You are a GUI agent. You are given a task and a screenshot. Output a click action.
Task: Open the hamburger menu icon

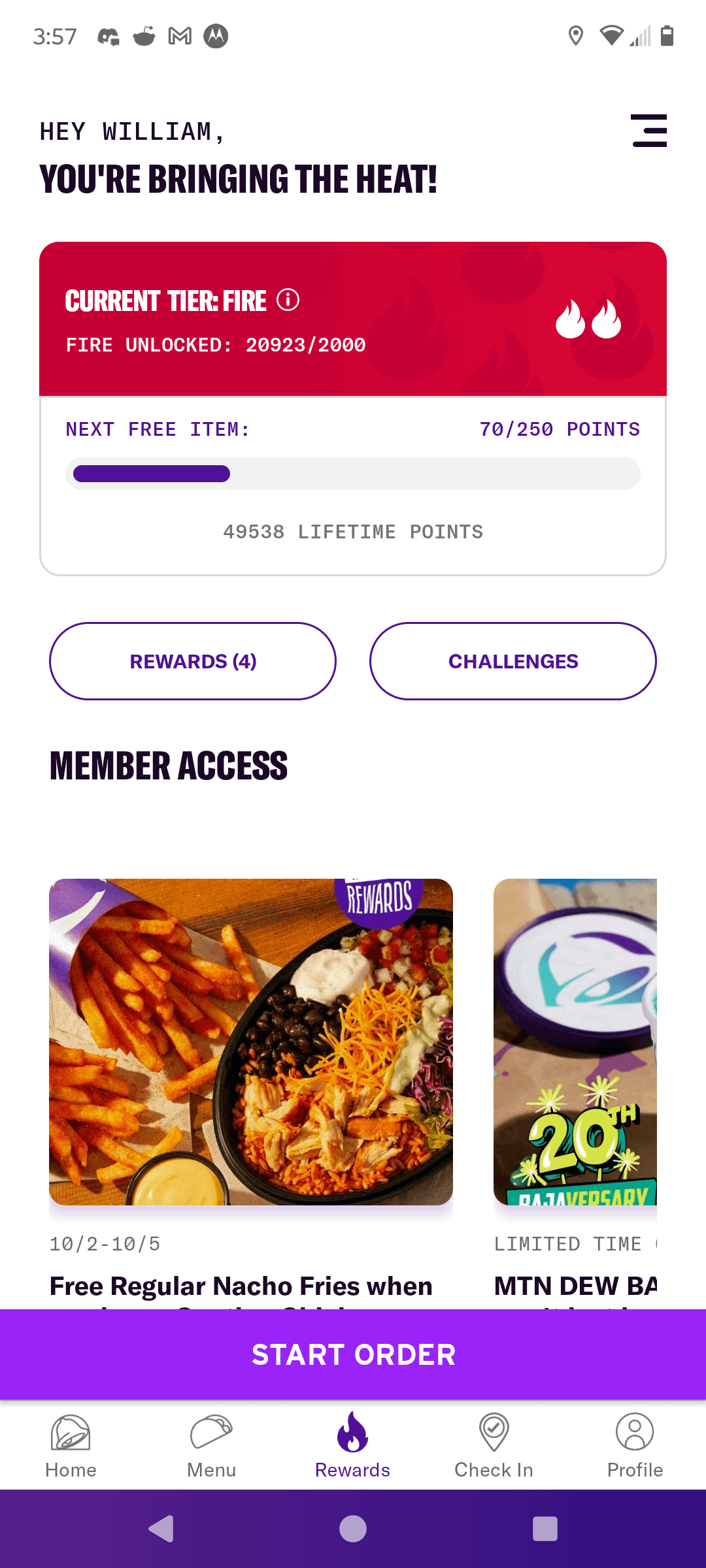click(648, 131)
